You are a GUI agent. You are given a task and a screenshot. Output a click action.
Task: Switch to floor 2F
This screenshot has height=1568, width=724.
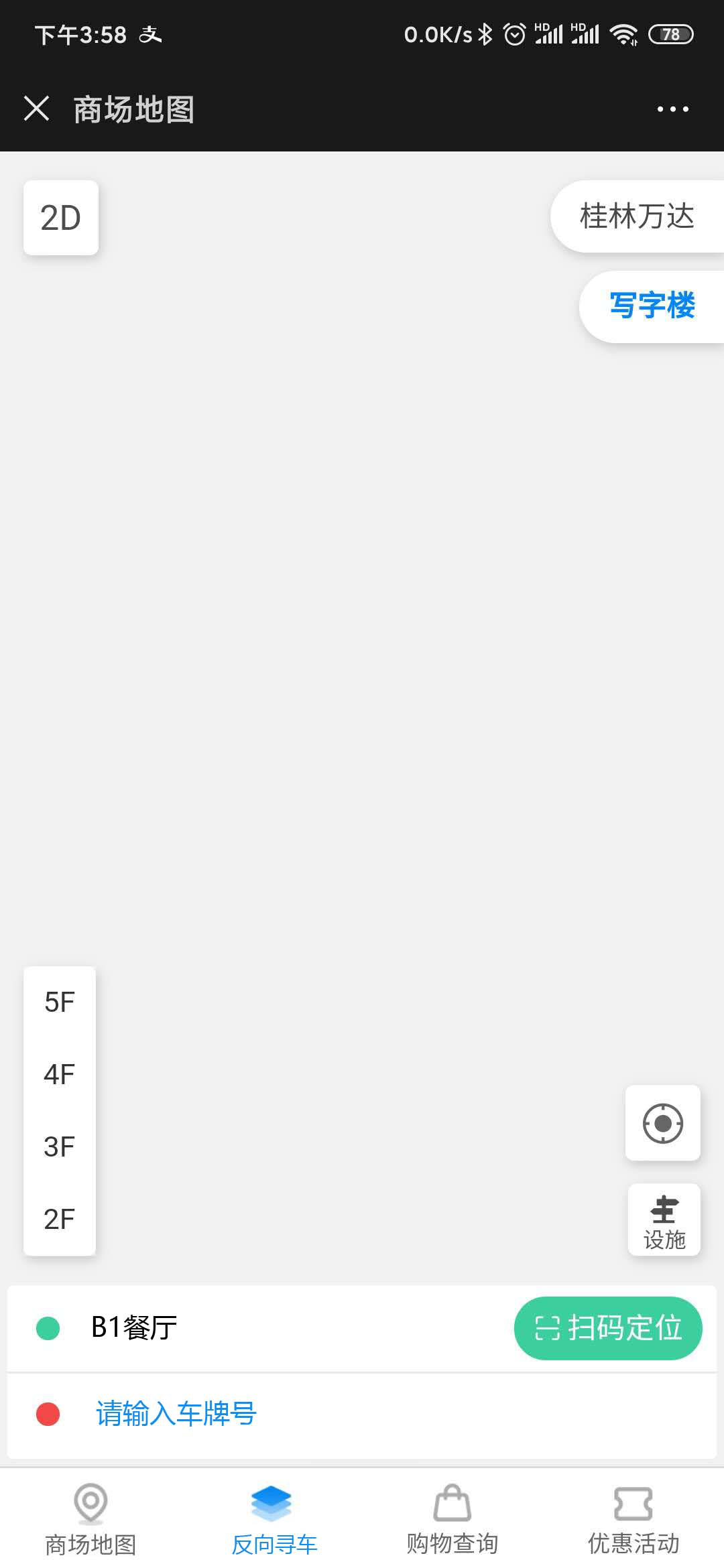coord(60,1220)
